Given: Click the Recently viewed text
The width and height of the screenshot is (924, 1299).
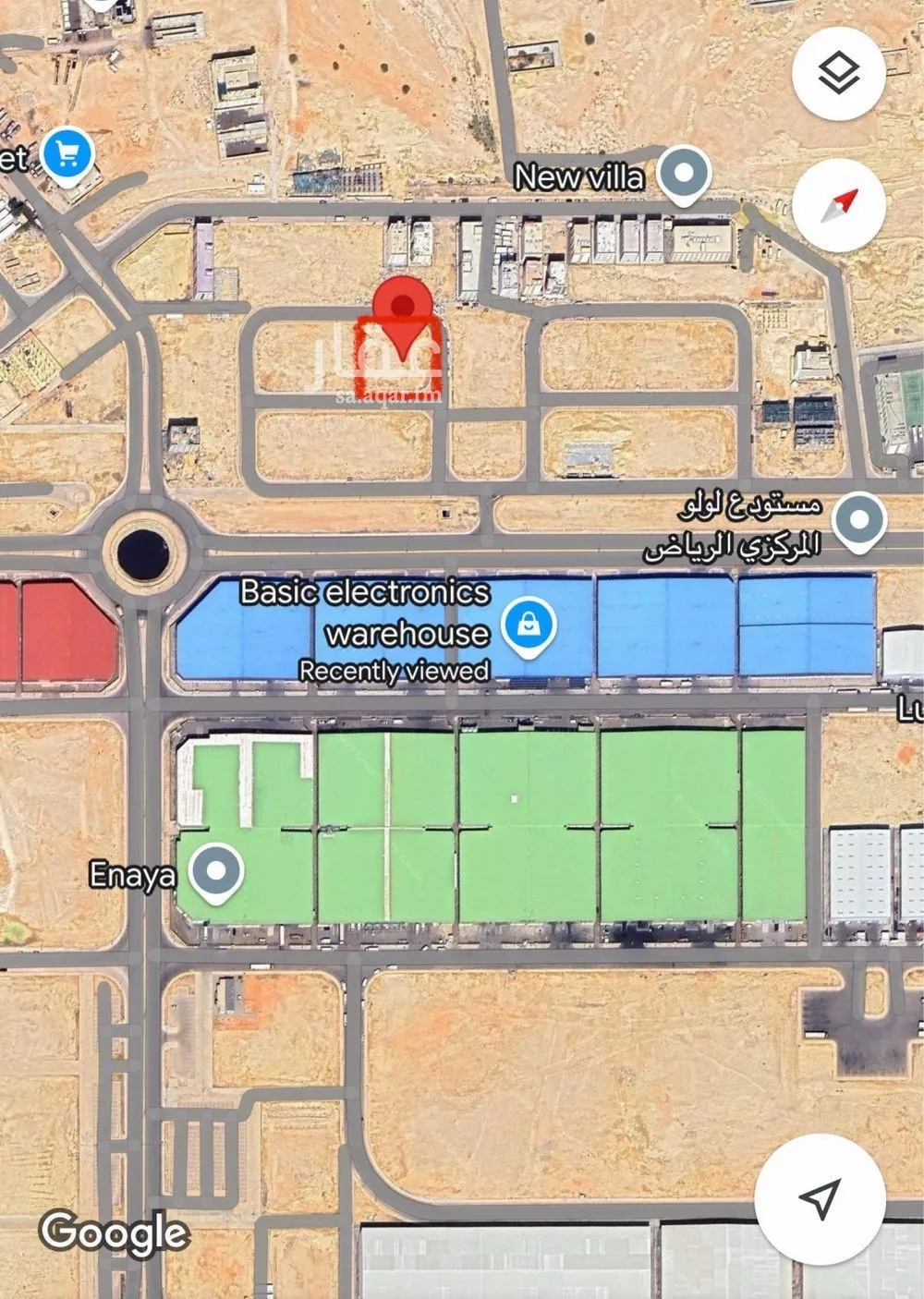Looking at the screenshot, I should click(x=395, y=672).
